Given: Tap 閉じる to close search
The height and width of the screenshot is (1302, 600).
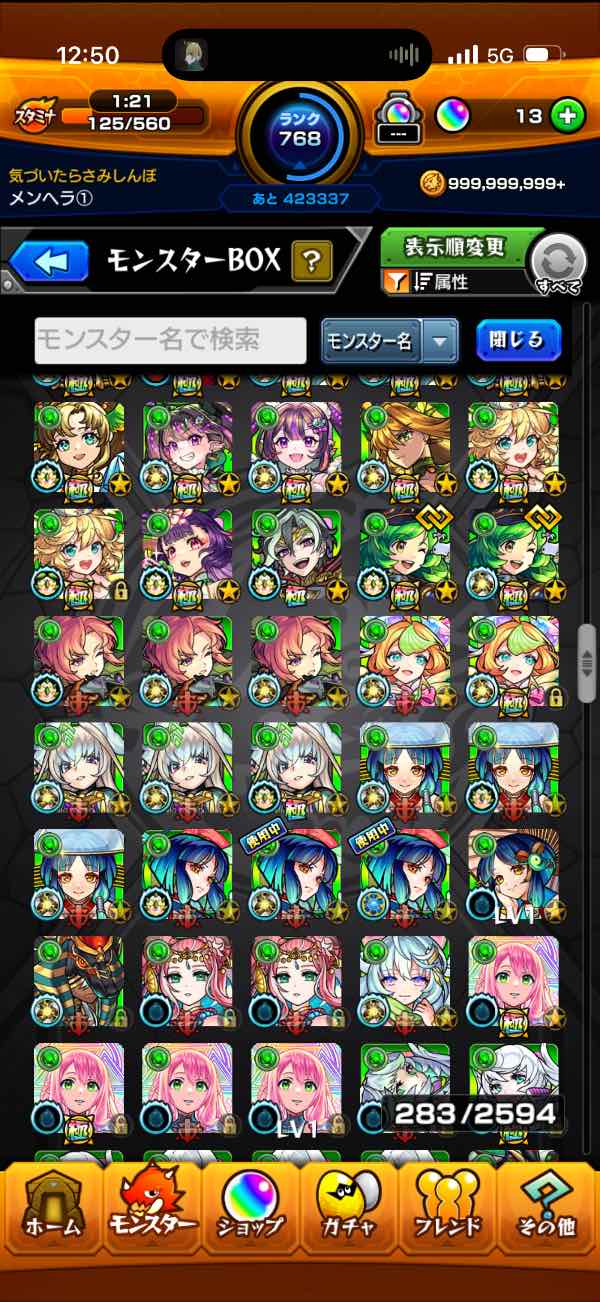Looking at the screenshot, I should [518, 340].
